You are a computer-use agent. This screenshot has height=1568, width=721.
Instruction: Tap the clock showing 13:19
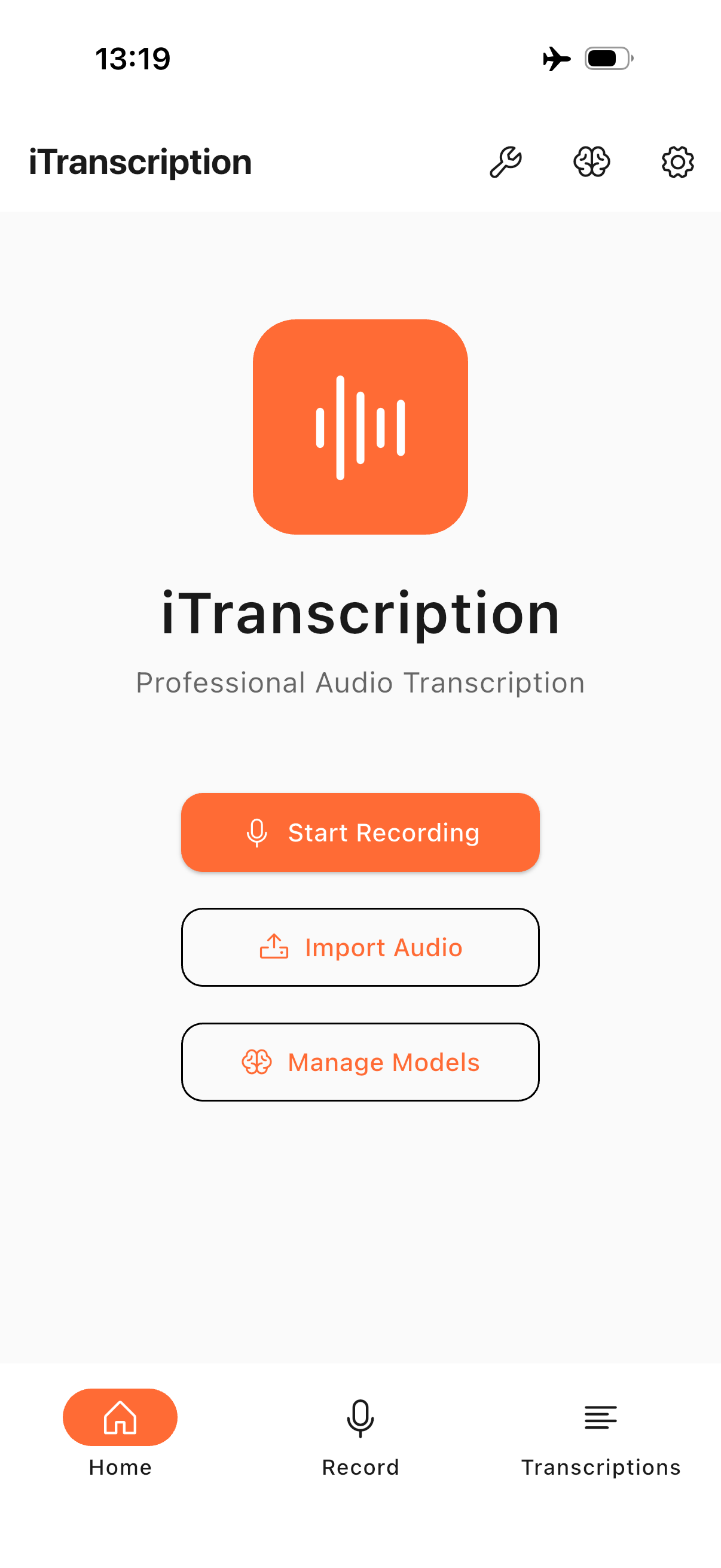tap(132, 59)
